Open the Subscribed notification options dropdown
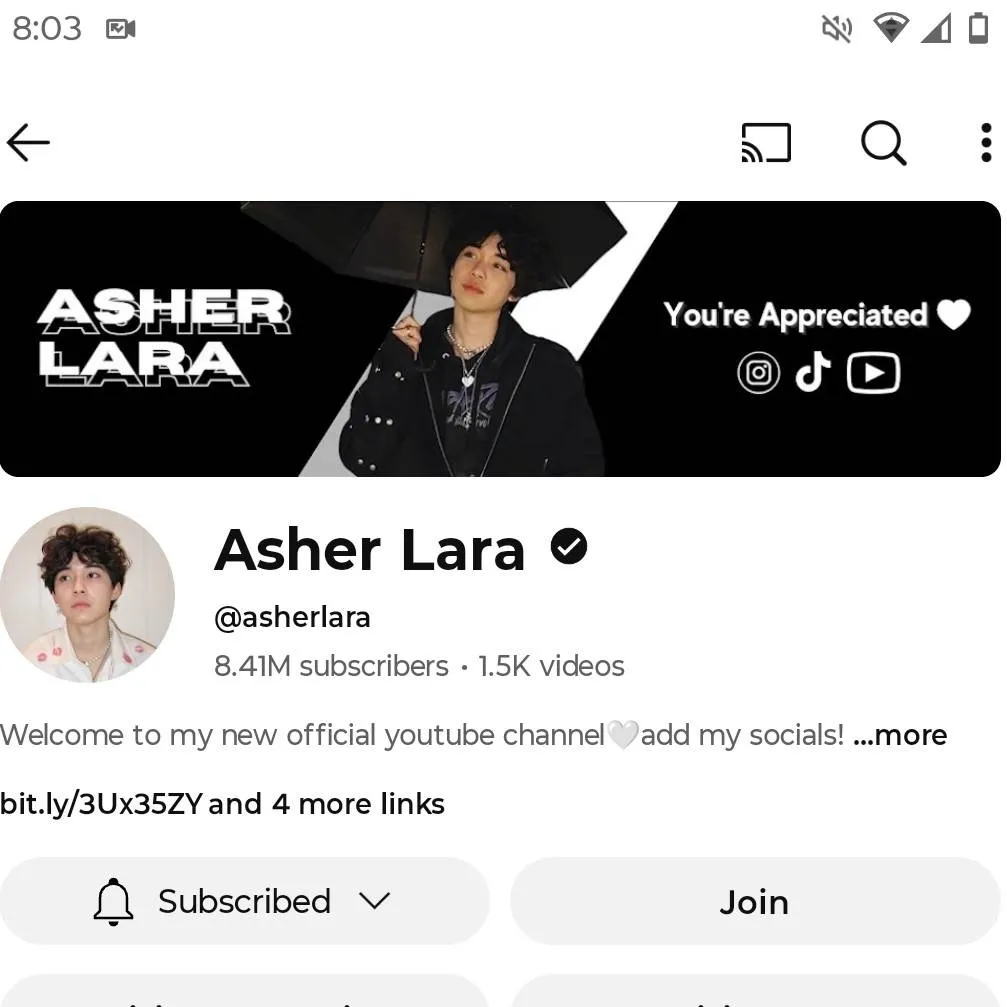The height and width of the screenshot is (1007, 1007). (244, 901)
